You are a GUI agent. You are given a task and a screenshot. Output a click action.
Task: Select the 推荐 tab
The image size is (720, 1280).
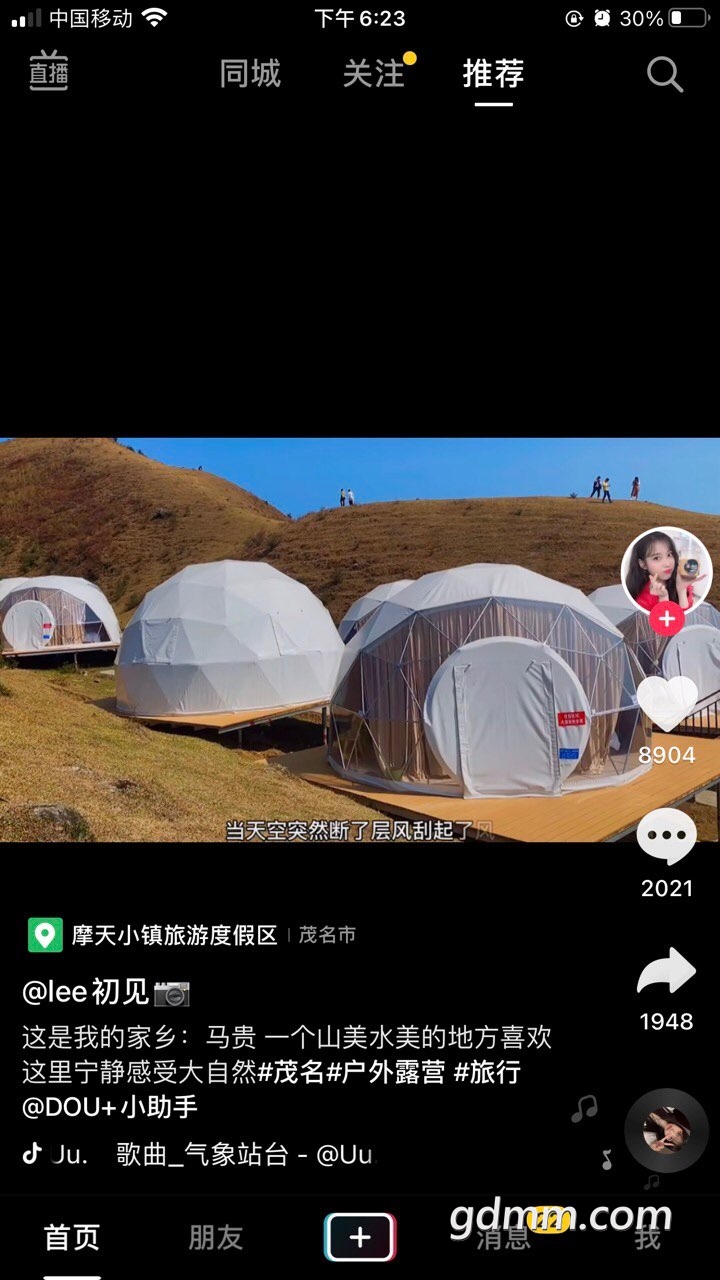point(493,74)
